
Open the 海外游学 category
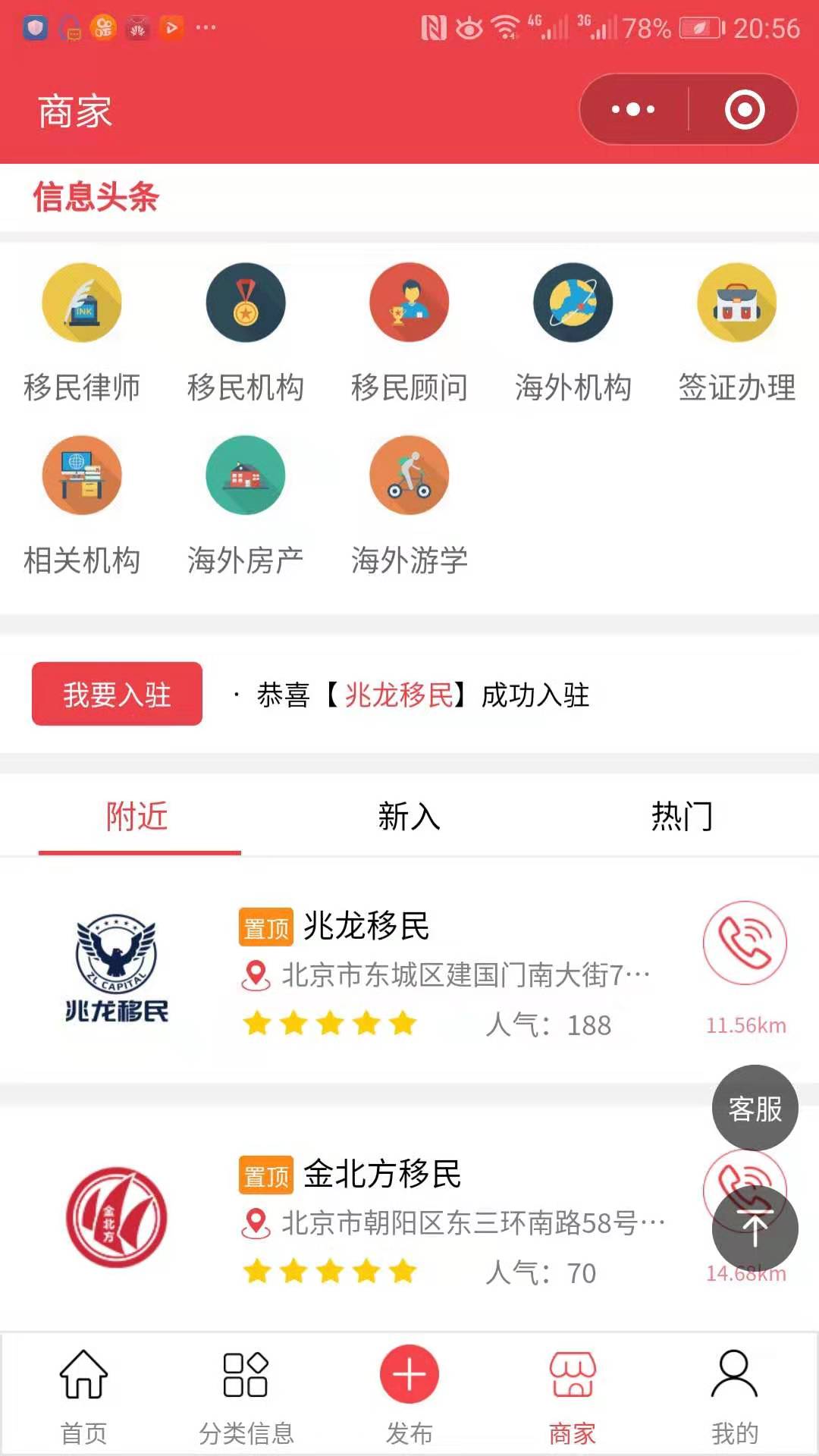[x=409, y=506]
